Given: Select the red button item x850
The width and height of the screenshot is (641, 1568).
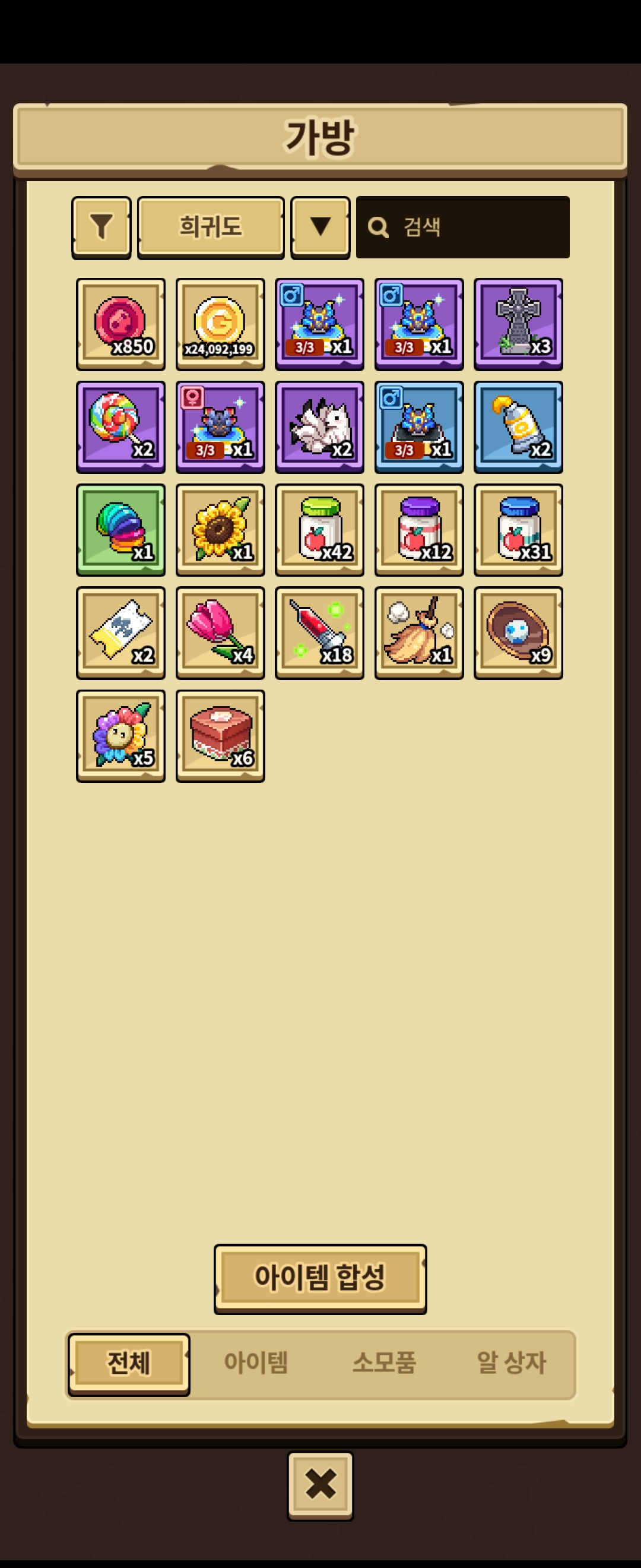Looking at the screenshot, I should (120, 324).
